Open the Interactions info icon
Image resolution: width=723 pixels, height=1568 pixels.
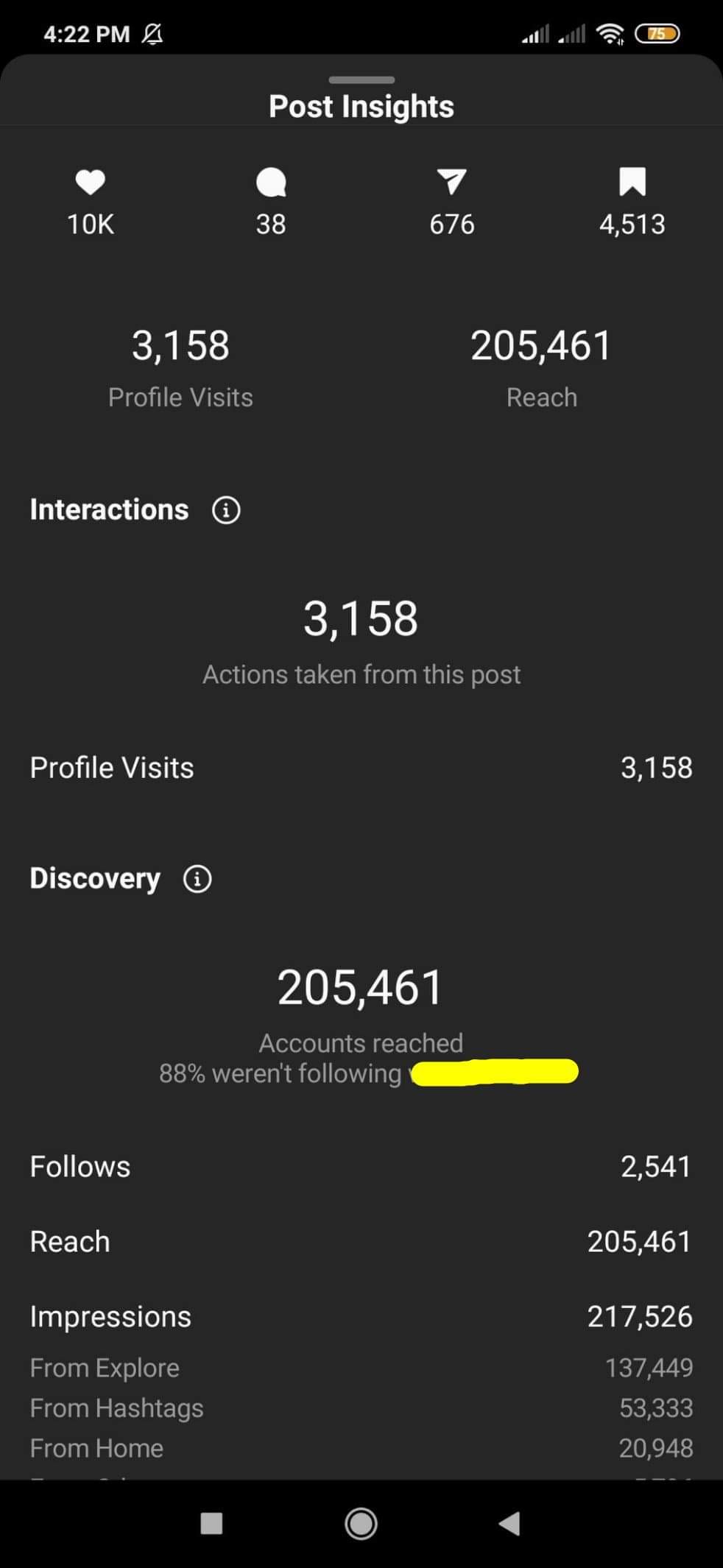(226, 509)
